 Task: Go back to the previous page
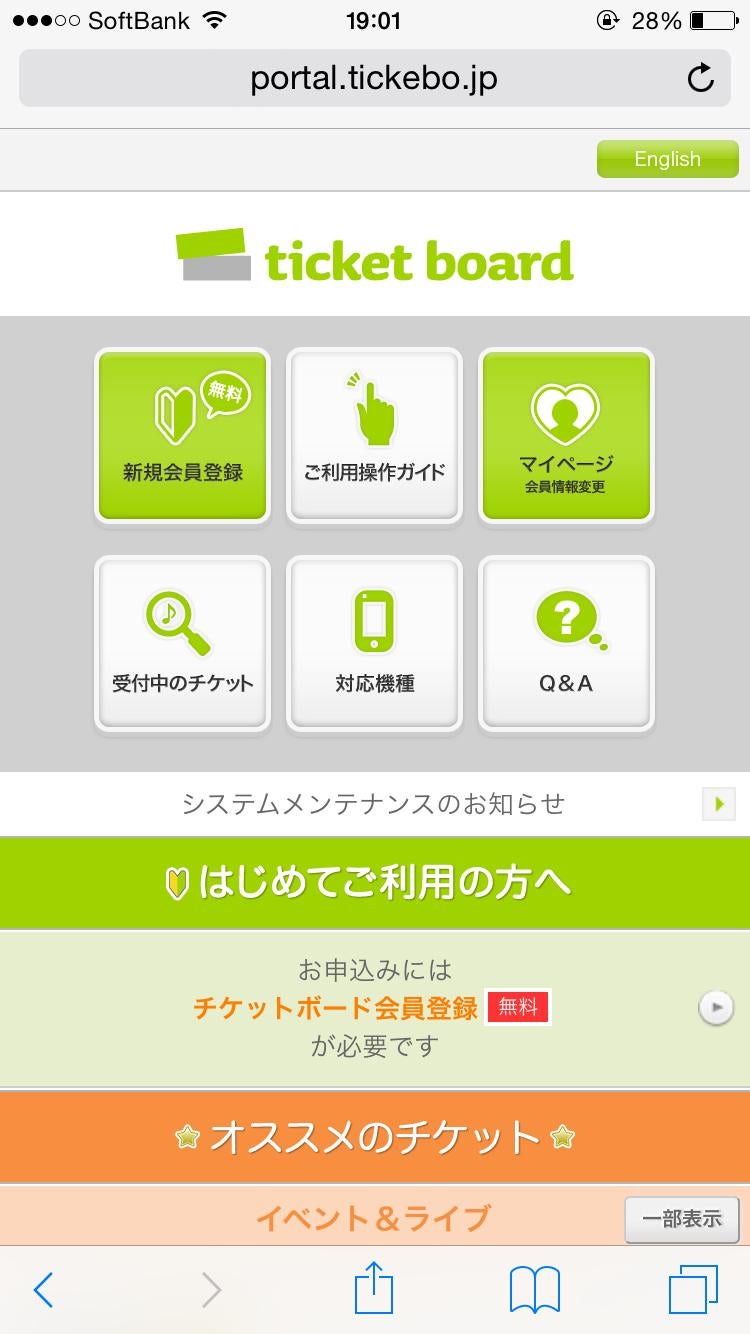point(43,1290)
